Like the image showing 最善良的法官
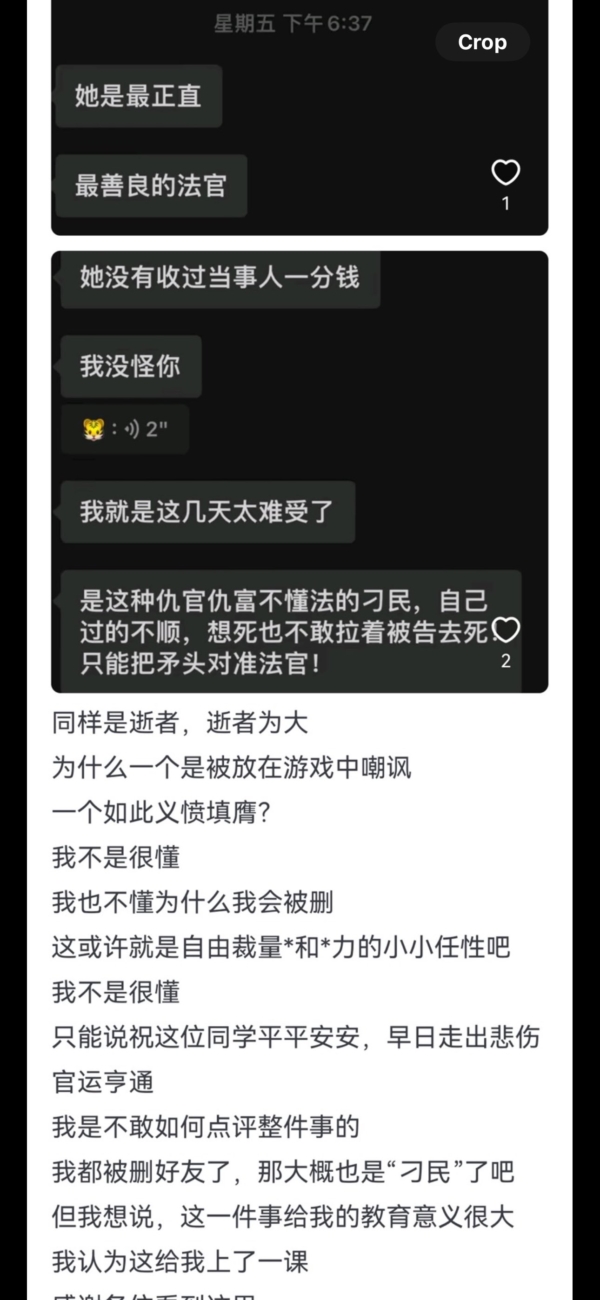This screenshot has height=1300, width=600. tap(506, 173)
